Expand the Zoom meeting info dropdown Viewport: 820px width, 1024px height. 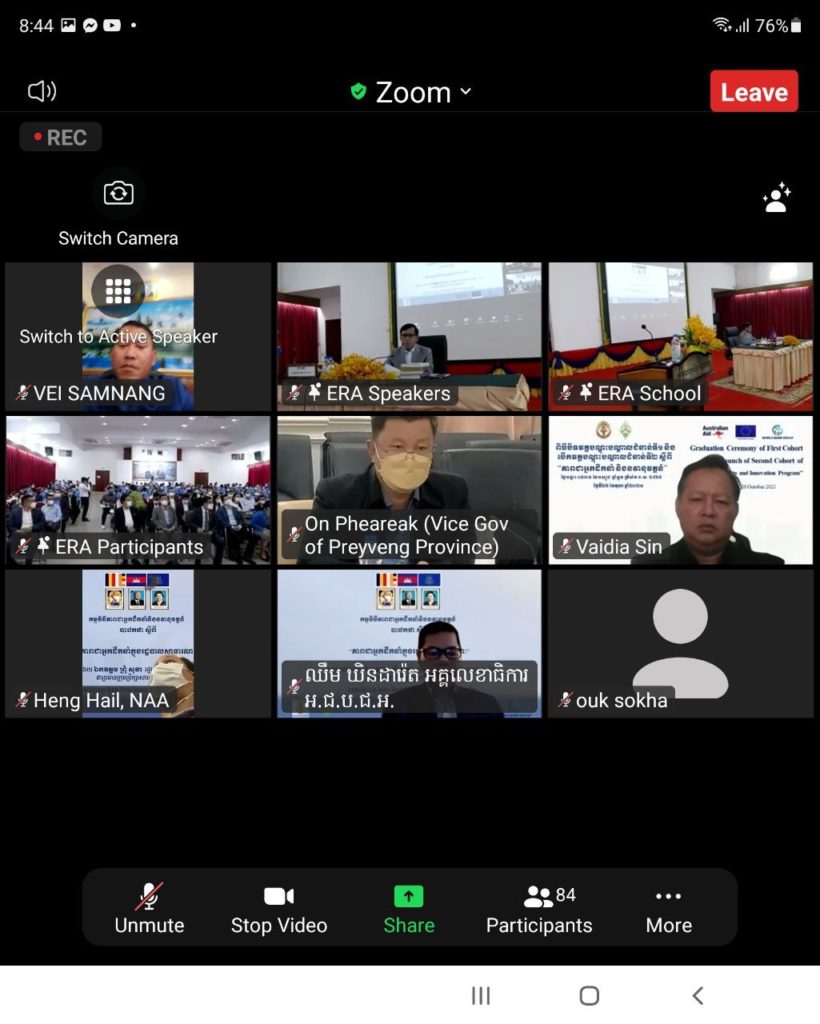point(411,92)
